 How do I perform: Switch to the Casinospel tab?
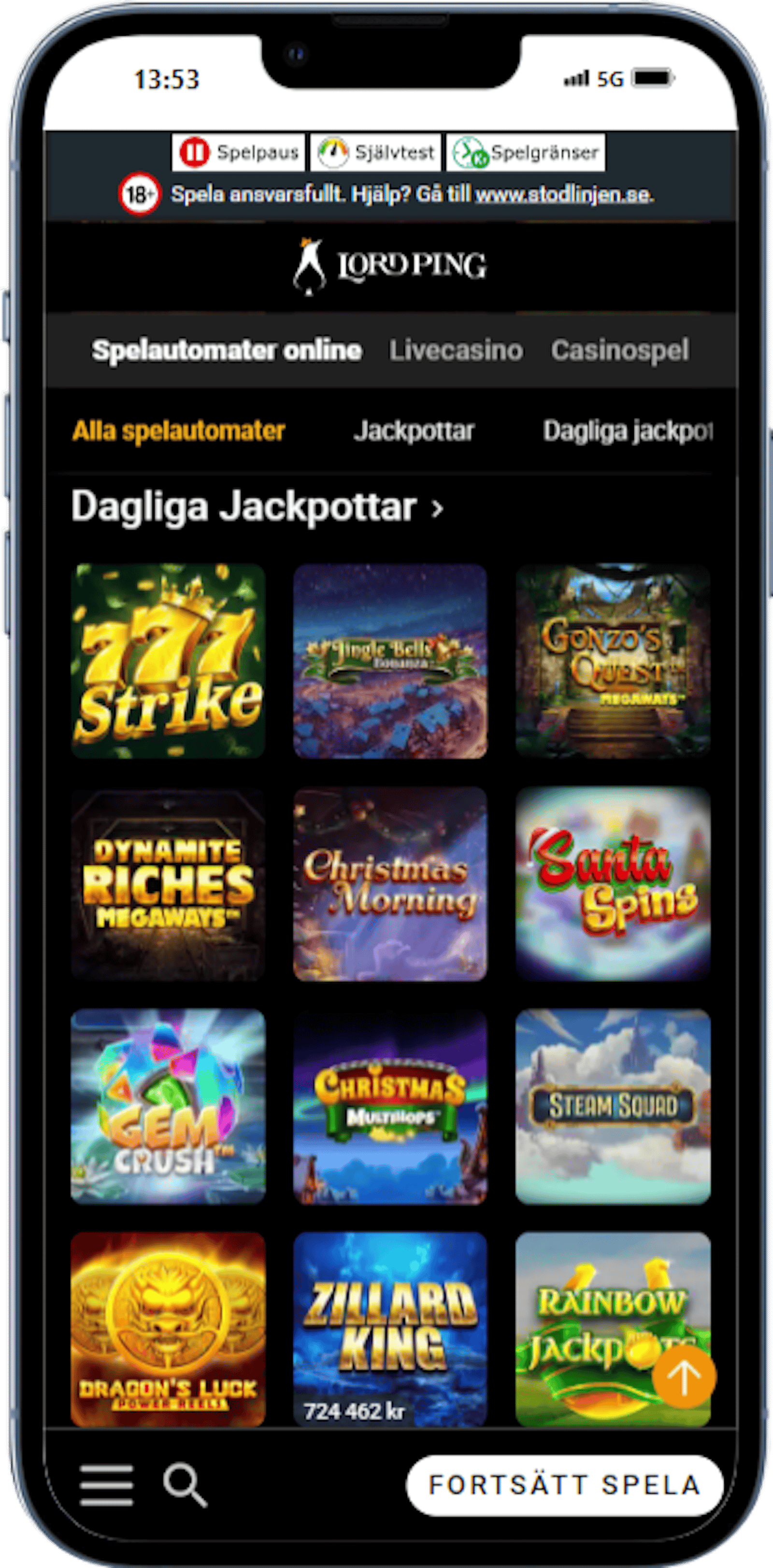(620, 351)
